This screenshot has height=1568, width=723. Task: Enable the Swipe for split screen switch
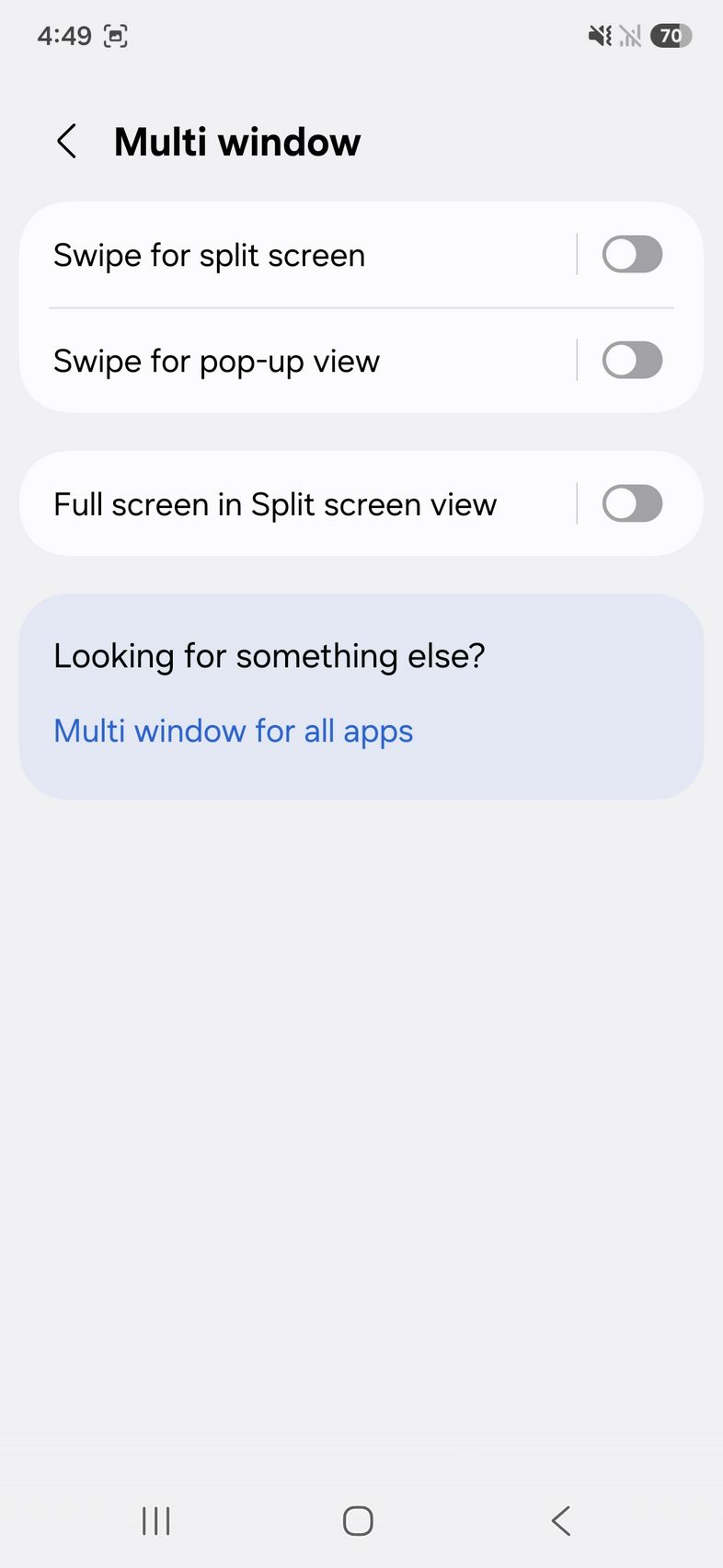click(632, 255)
